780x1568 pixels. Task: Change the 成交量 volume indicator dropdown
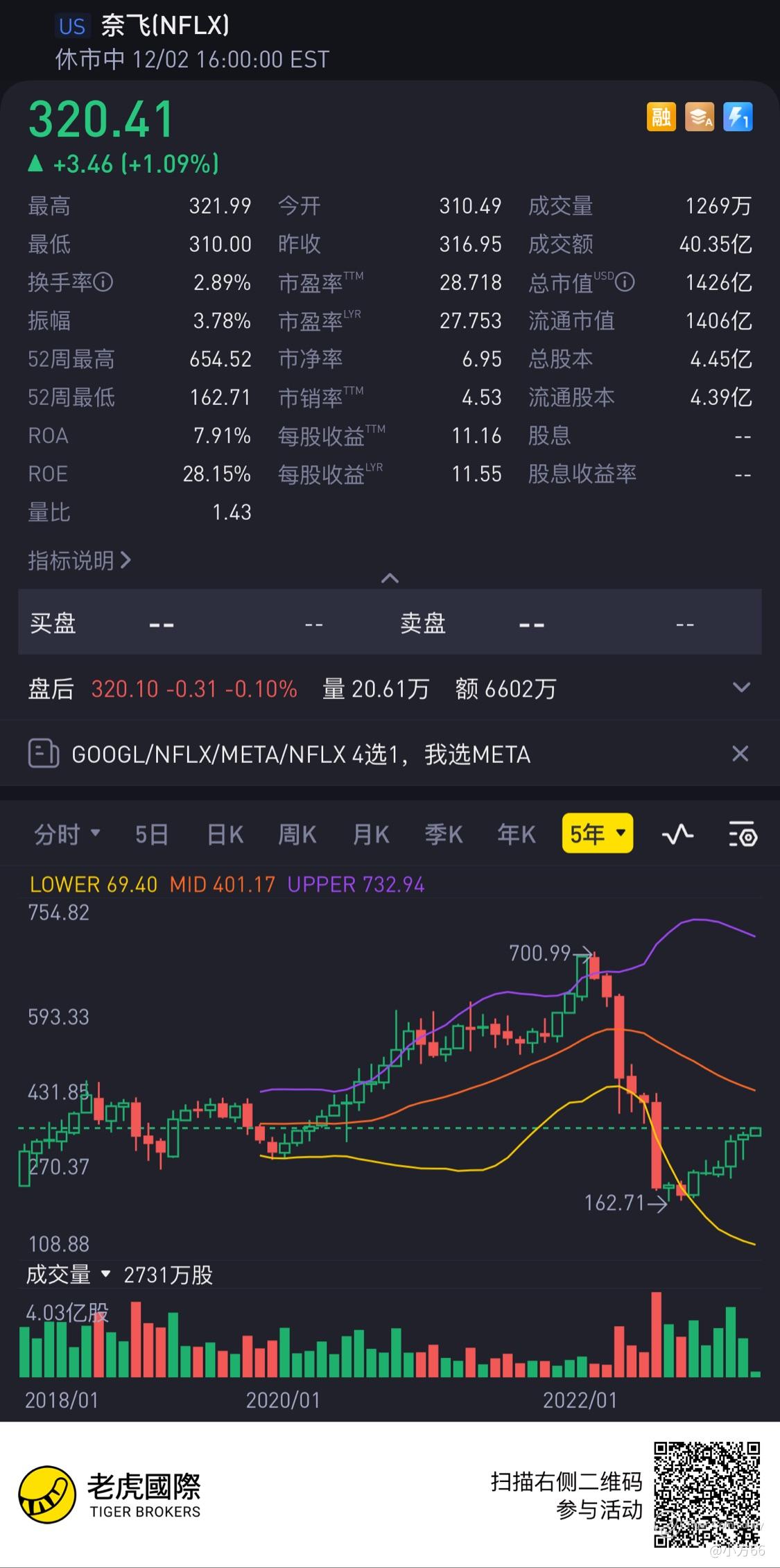point(68,1274)
